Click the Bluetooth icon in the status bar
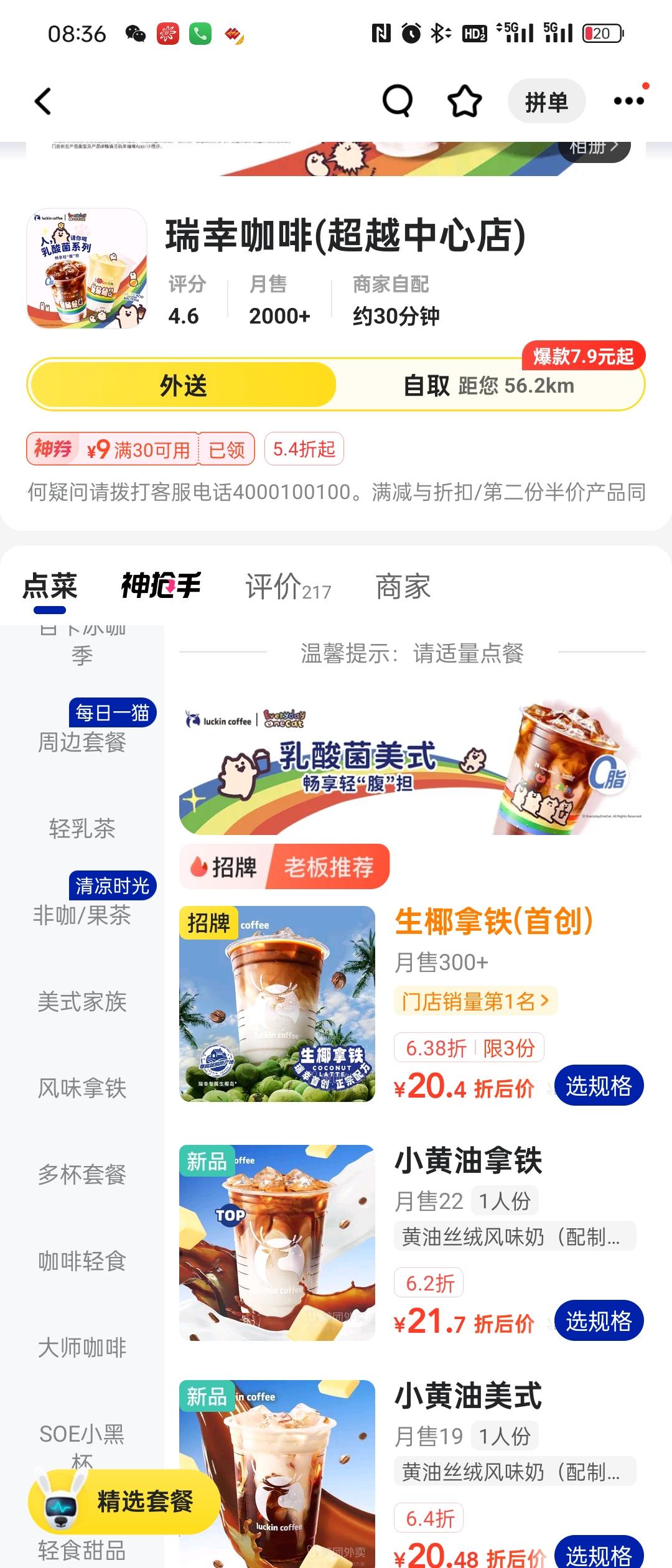 point(437,34)
